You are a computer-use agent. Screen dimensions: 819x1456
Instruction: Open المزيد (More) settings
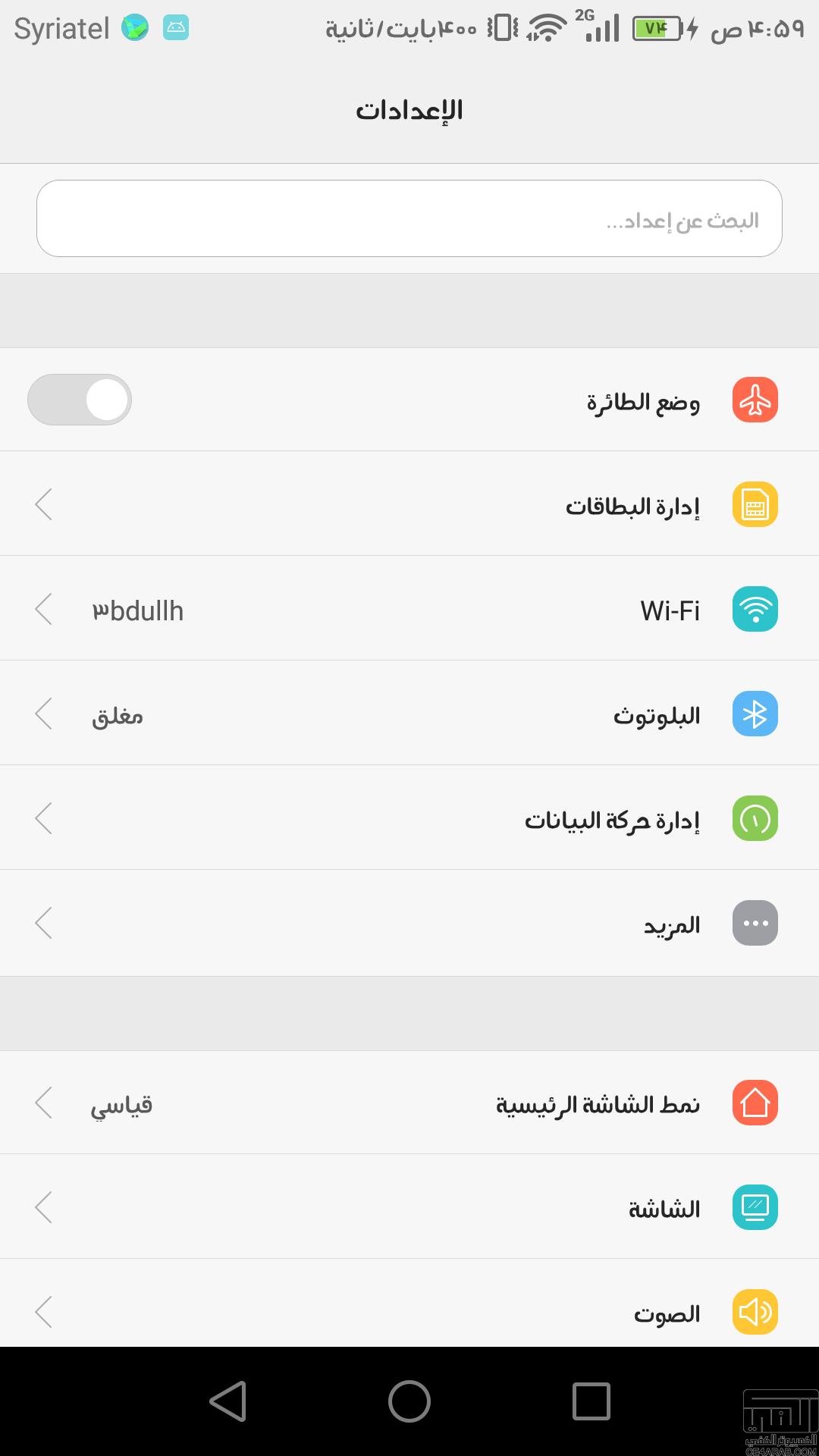point(409,923)
